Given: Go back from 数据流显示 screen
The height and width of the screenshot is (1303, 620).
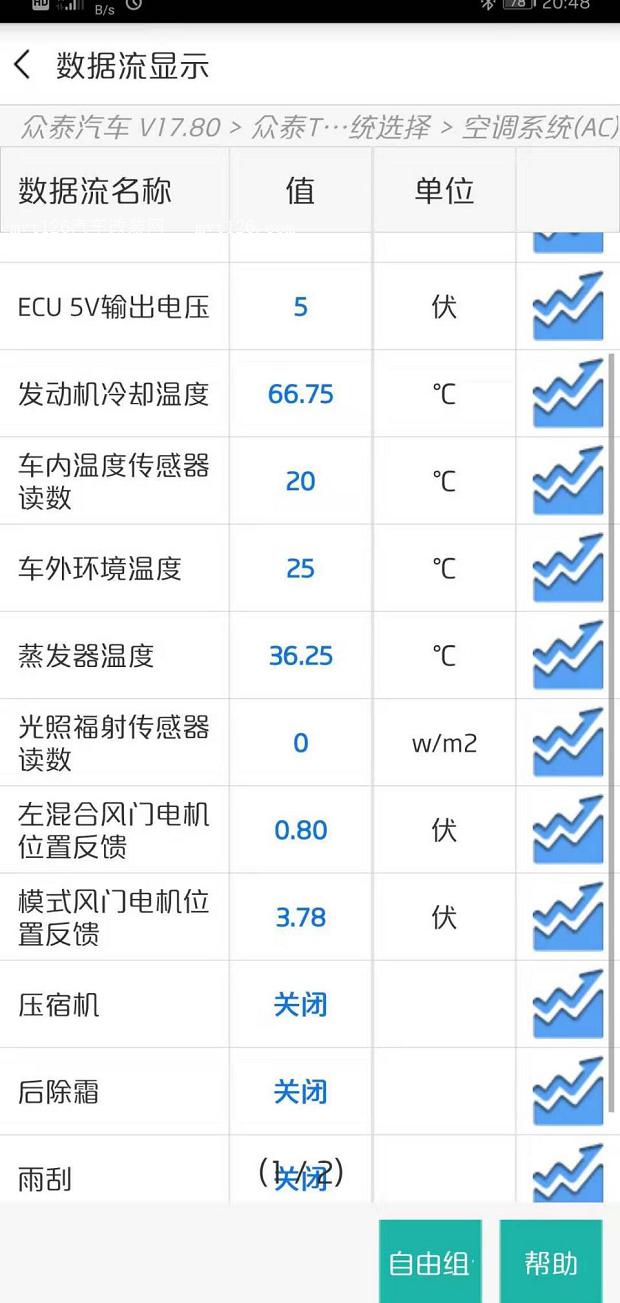Looking at the screenshot, I should 22,67.
